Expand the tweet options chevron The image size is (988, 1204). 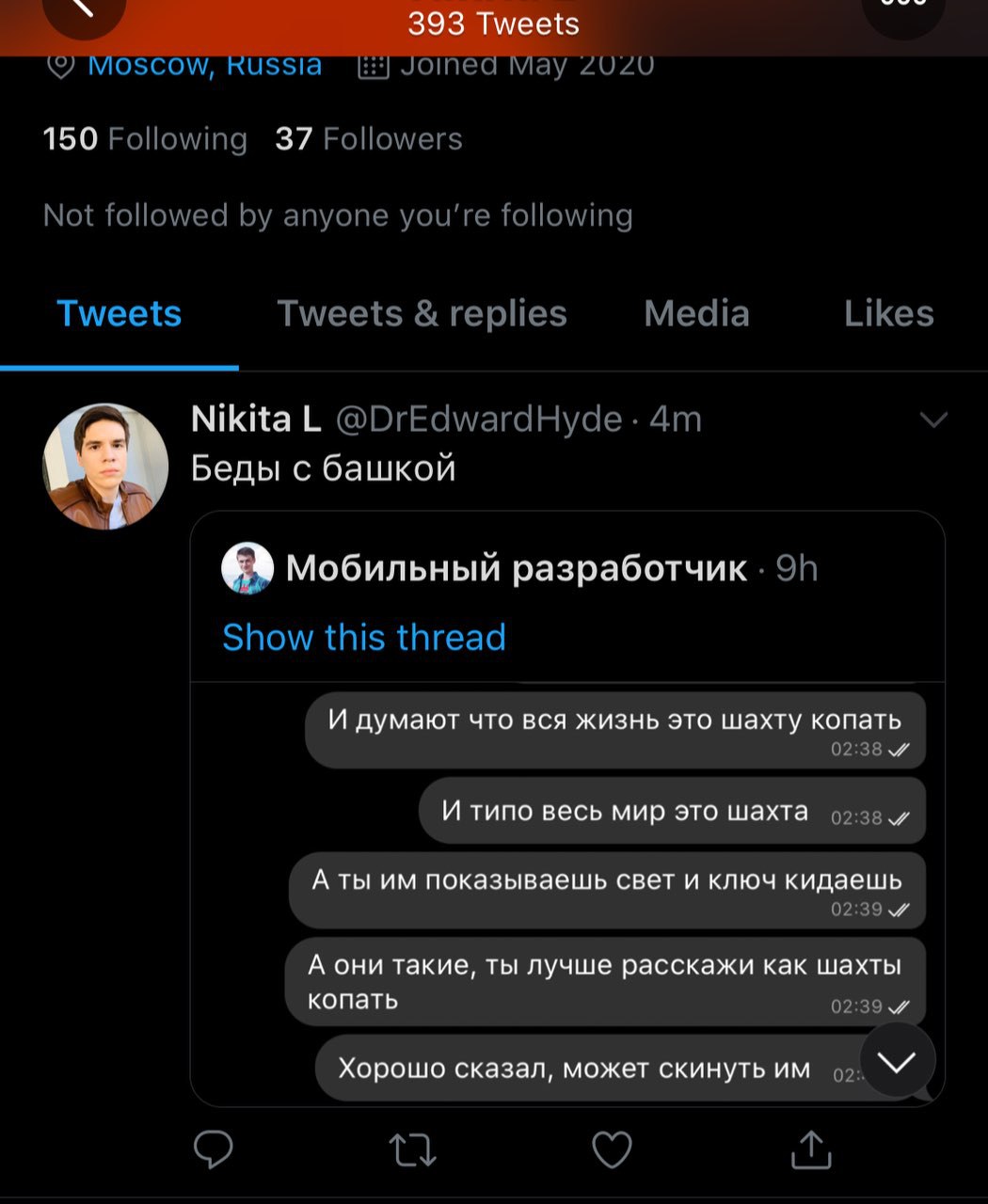point(932,420)
